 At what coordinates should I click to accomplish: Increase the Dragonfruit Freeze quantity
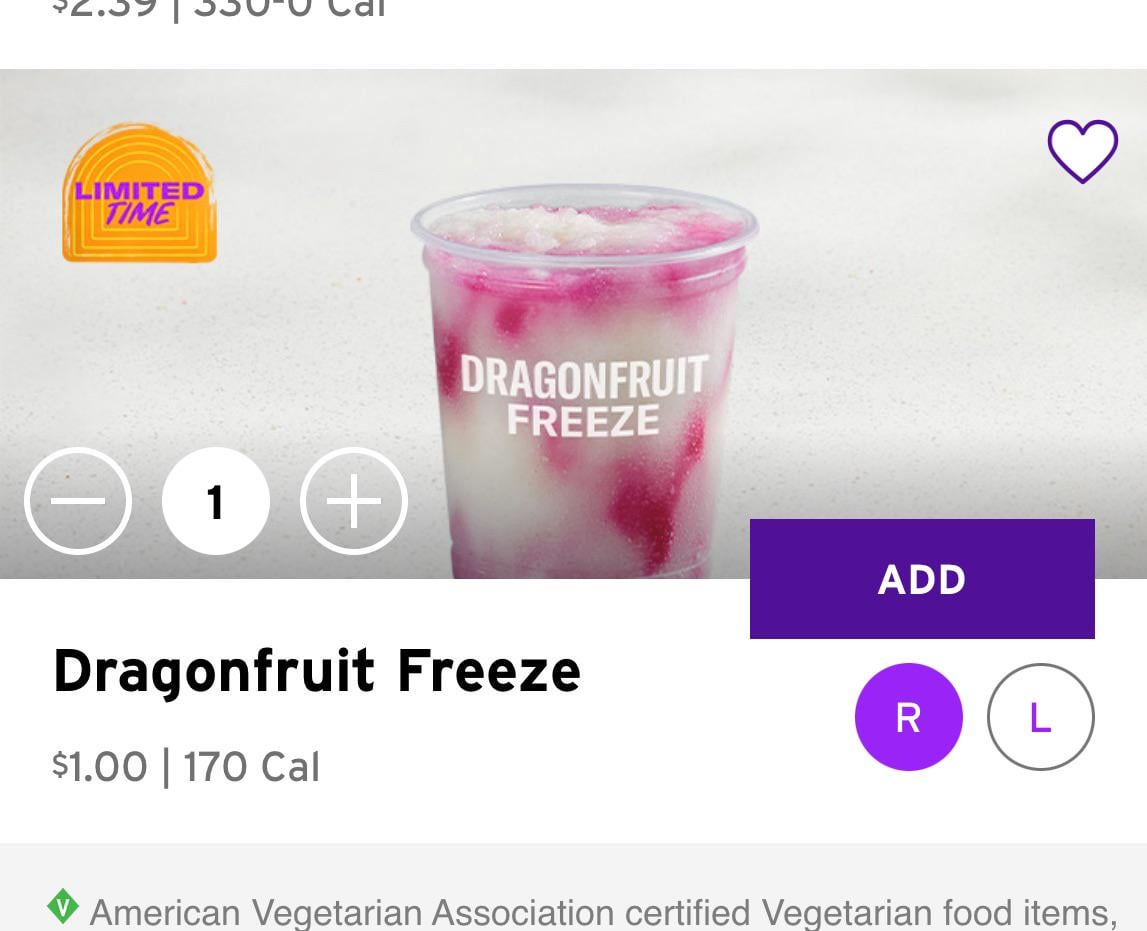(x=354, y=501)
